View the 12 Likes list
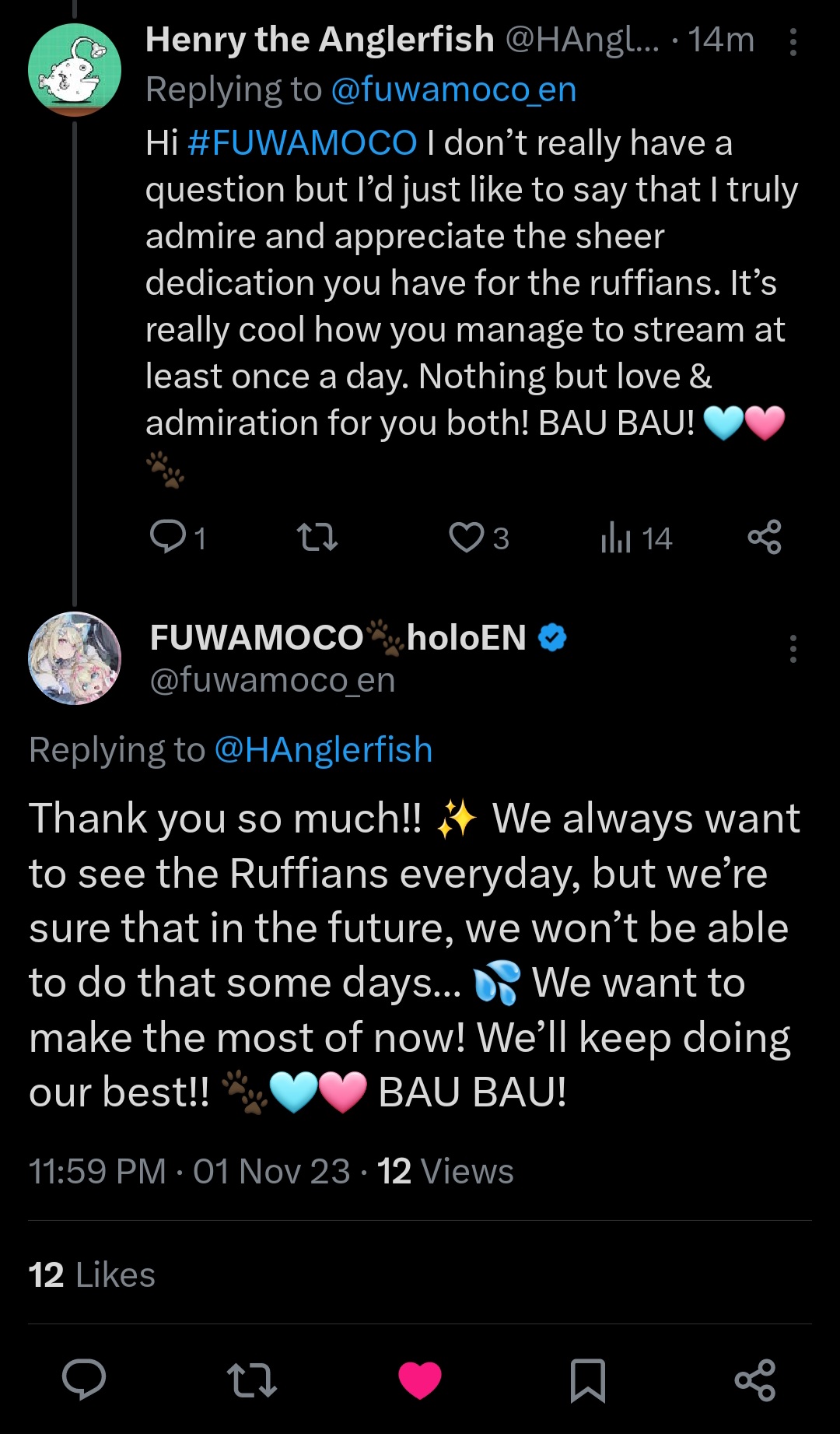The height and width of the screenshot is (1434, 840). 92,1275
